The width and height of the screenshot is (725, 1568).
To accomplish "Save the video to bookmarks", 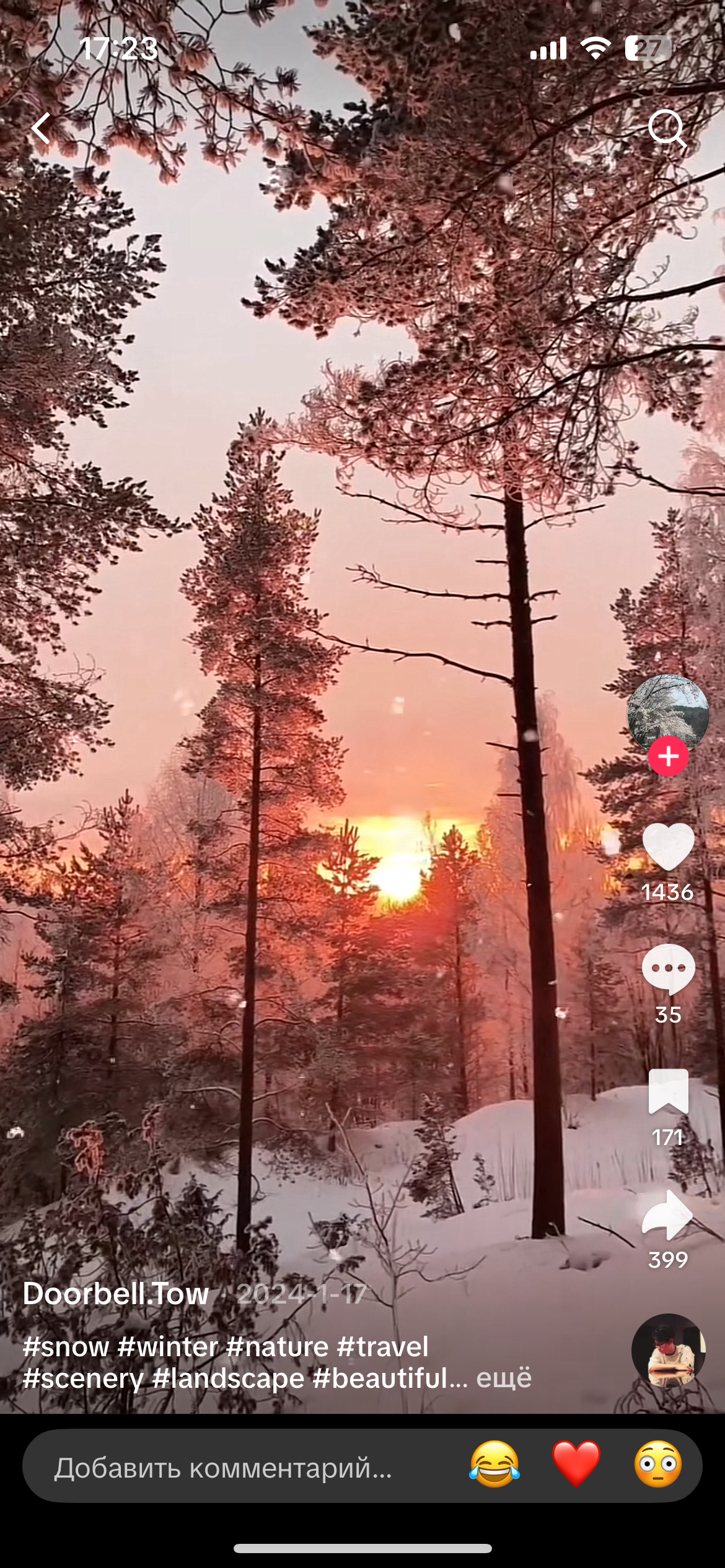I will pyautogui.click(x=668, y=1091).
